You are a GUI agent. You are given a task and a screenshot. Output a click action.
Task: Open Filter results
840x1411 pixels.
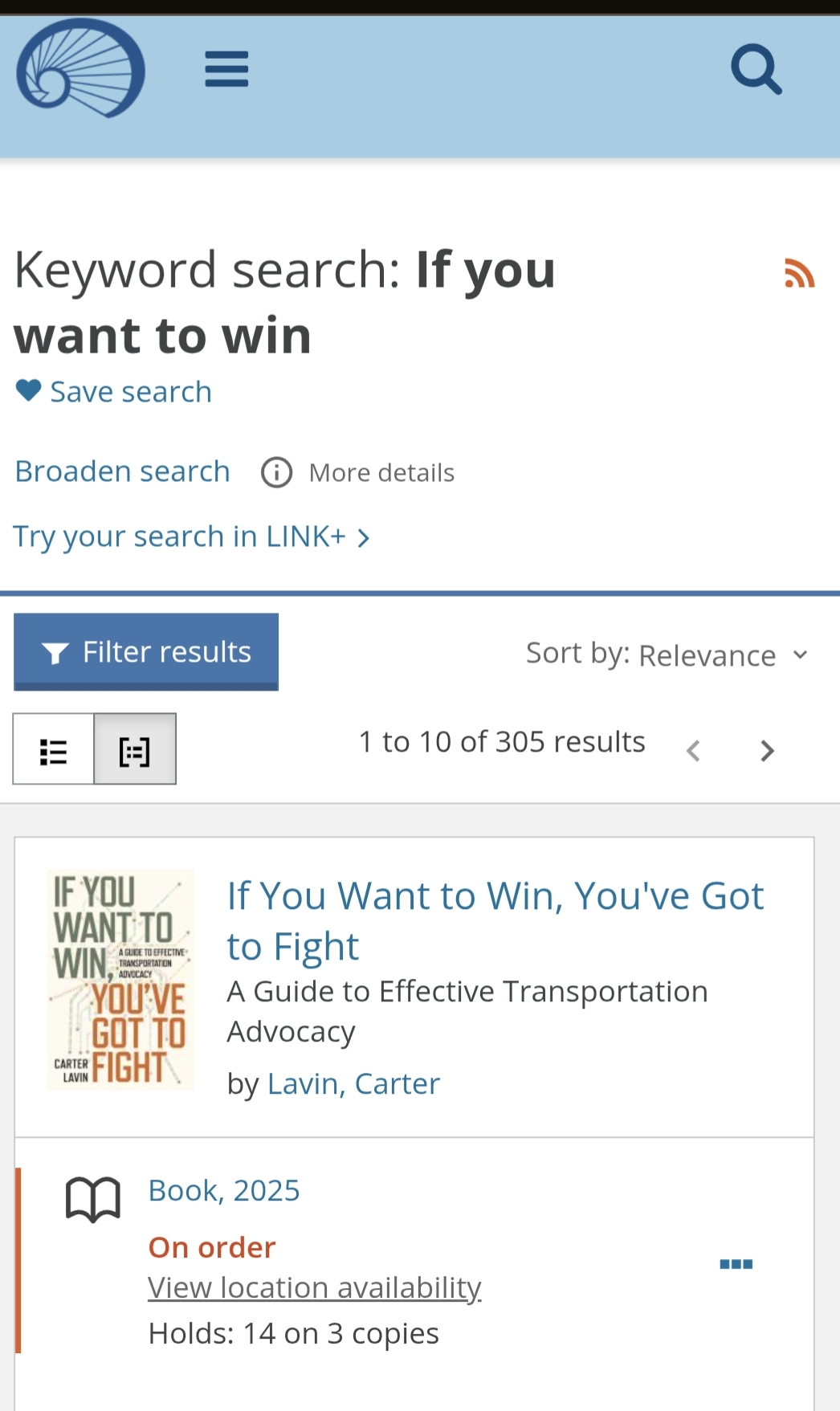[146, 652]
